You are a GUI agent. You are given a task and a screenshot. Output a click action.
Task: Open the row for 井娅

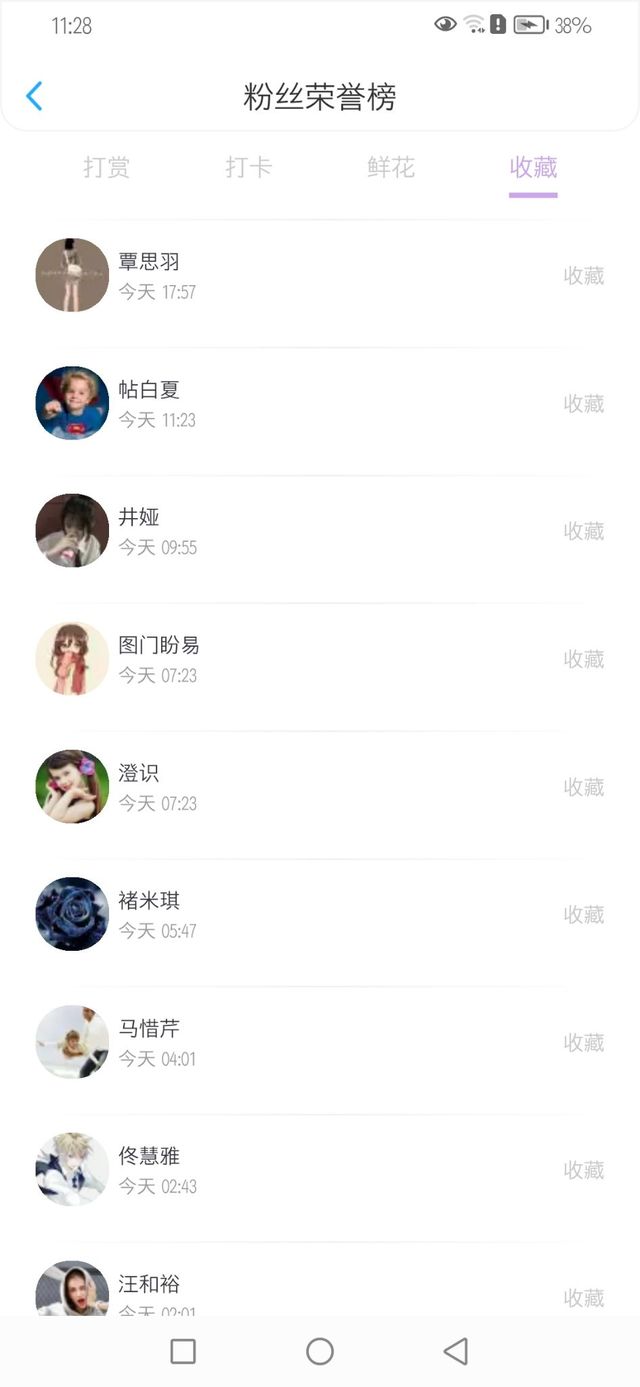320,531
